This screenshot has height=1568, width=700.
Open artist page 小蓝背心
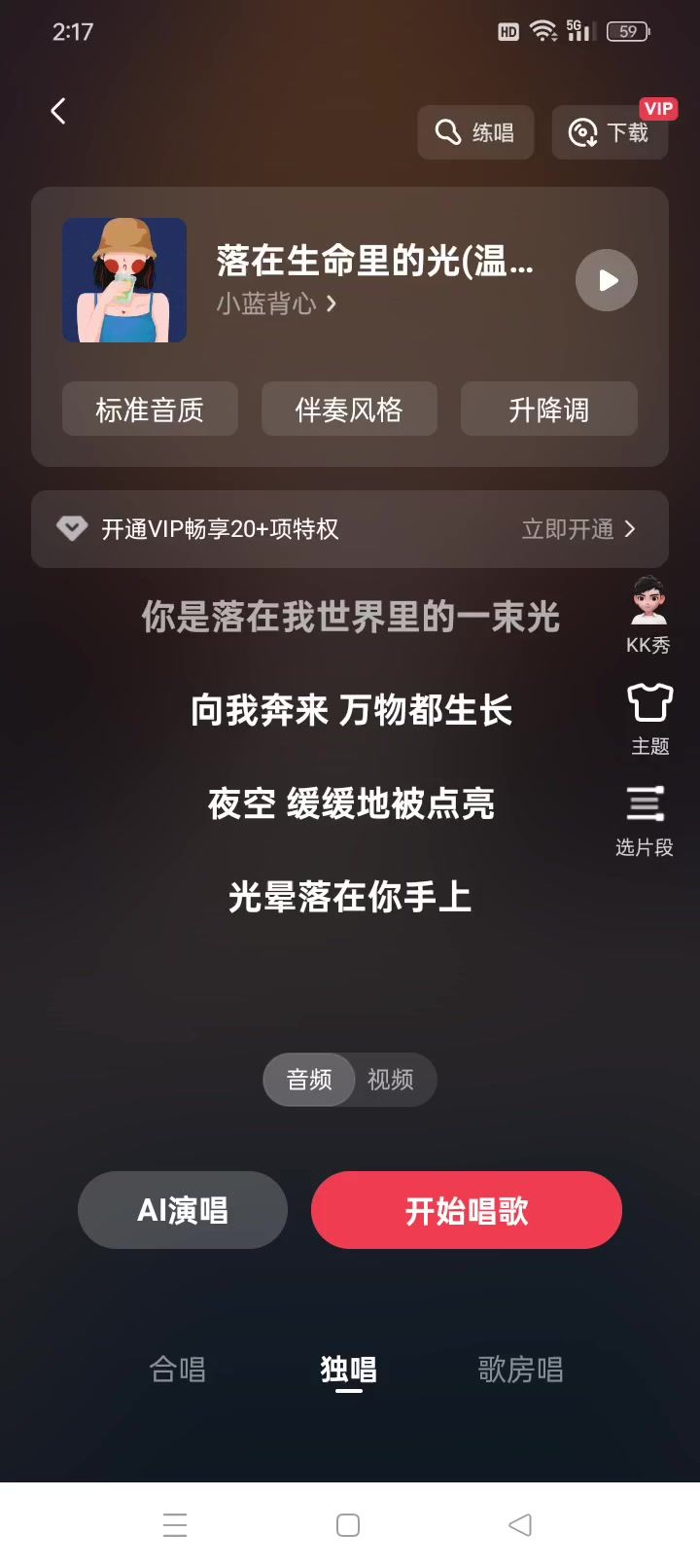276,303
